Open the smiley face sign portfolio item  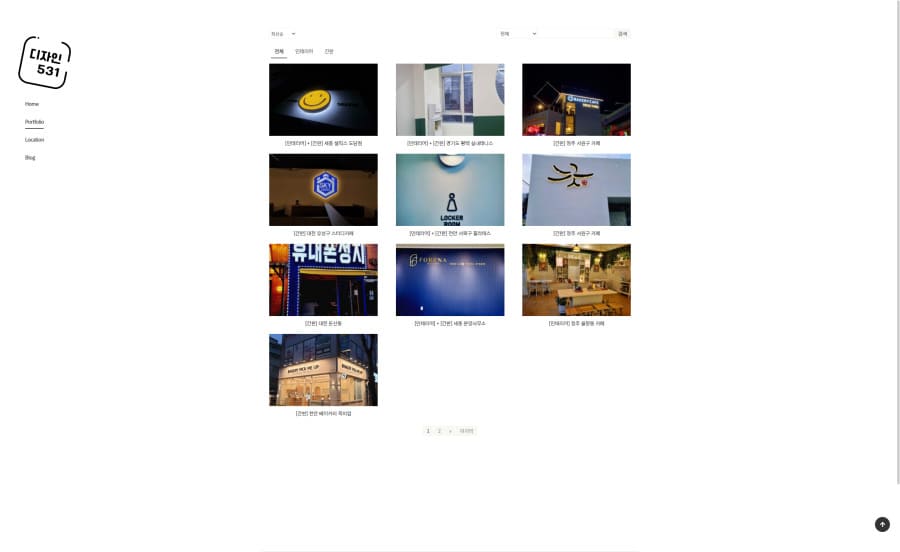[x=323, y=100]
